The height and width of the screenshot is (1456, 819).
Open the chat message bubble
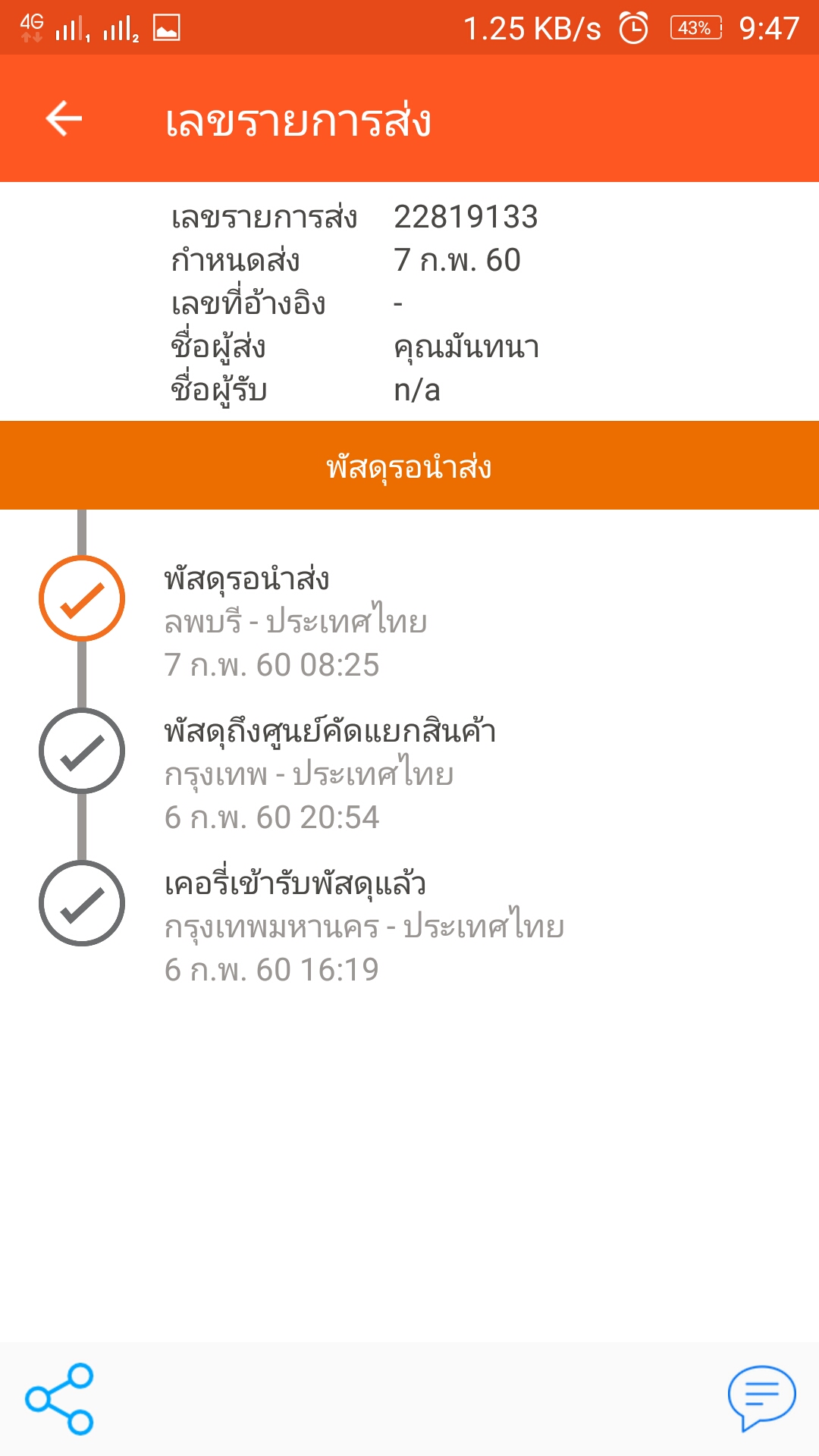point(761,1398)
